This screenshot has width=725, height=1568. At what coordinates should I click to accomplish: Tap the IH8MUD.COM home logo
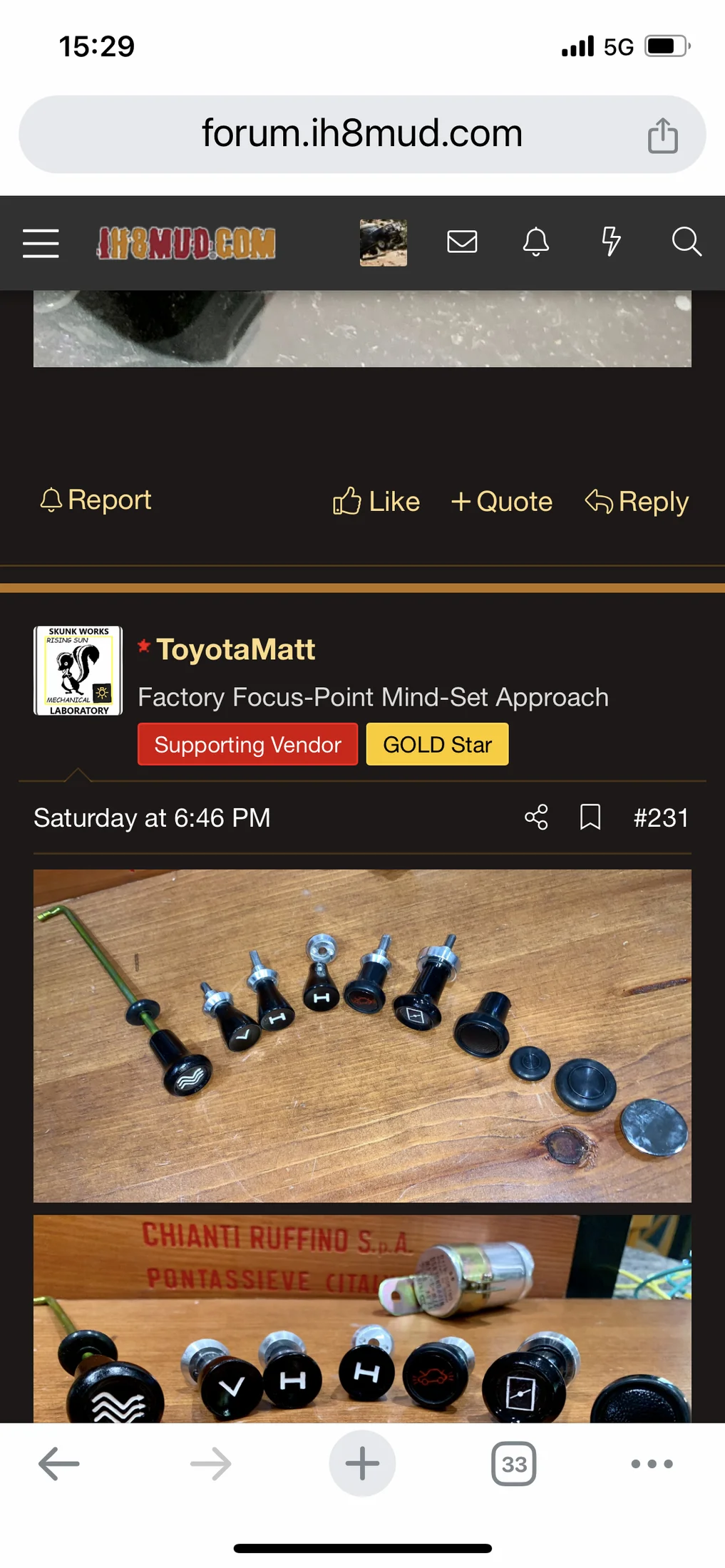(187, 243)
